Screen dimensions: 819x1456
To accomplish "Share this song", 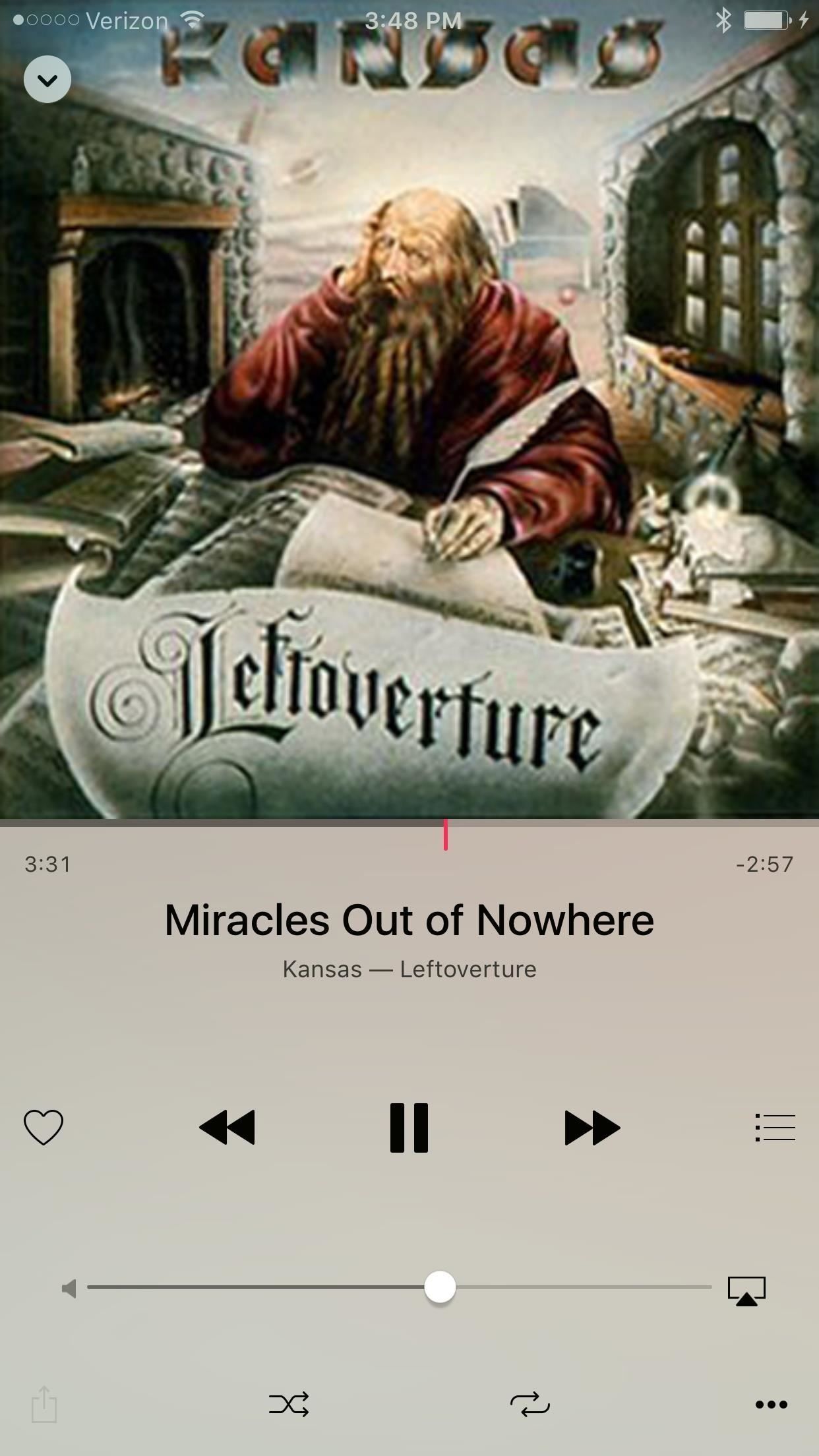I will click(x=44, y=1404).
